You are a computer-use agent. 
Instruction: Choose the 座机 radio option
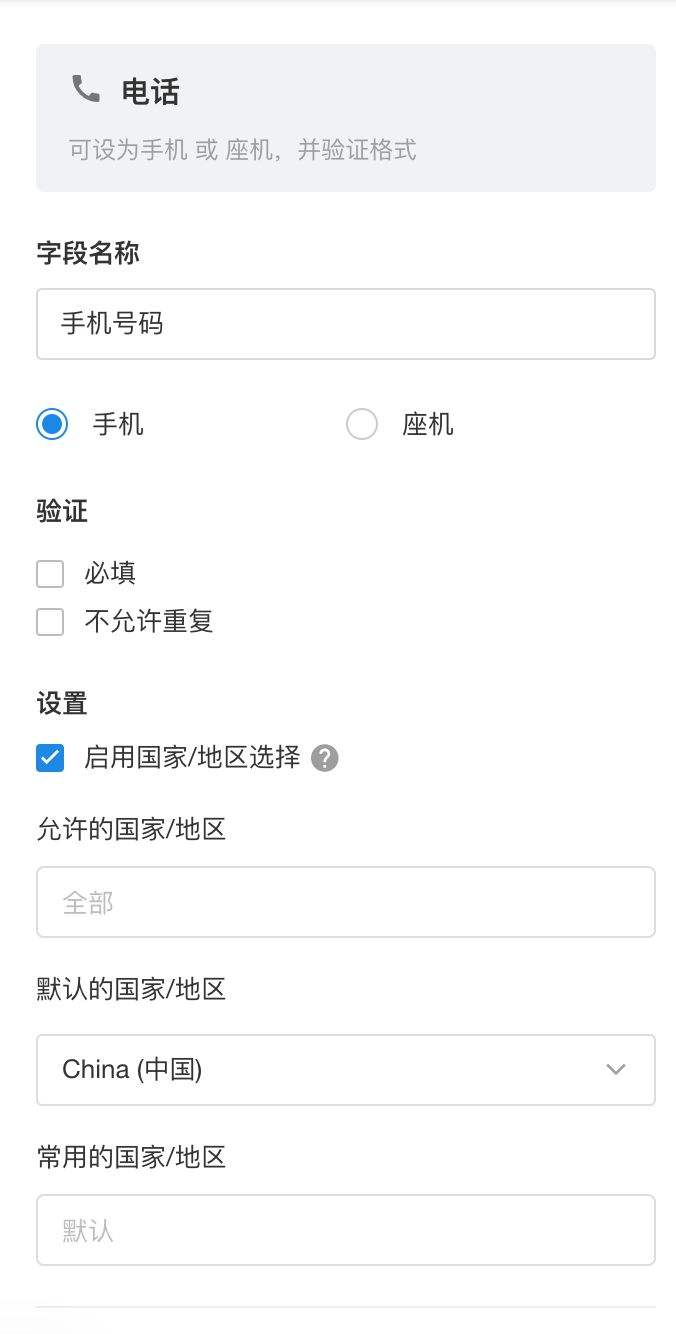(362, 424)
